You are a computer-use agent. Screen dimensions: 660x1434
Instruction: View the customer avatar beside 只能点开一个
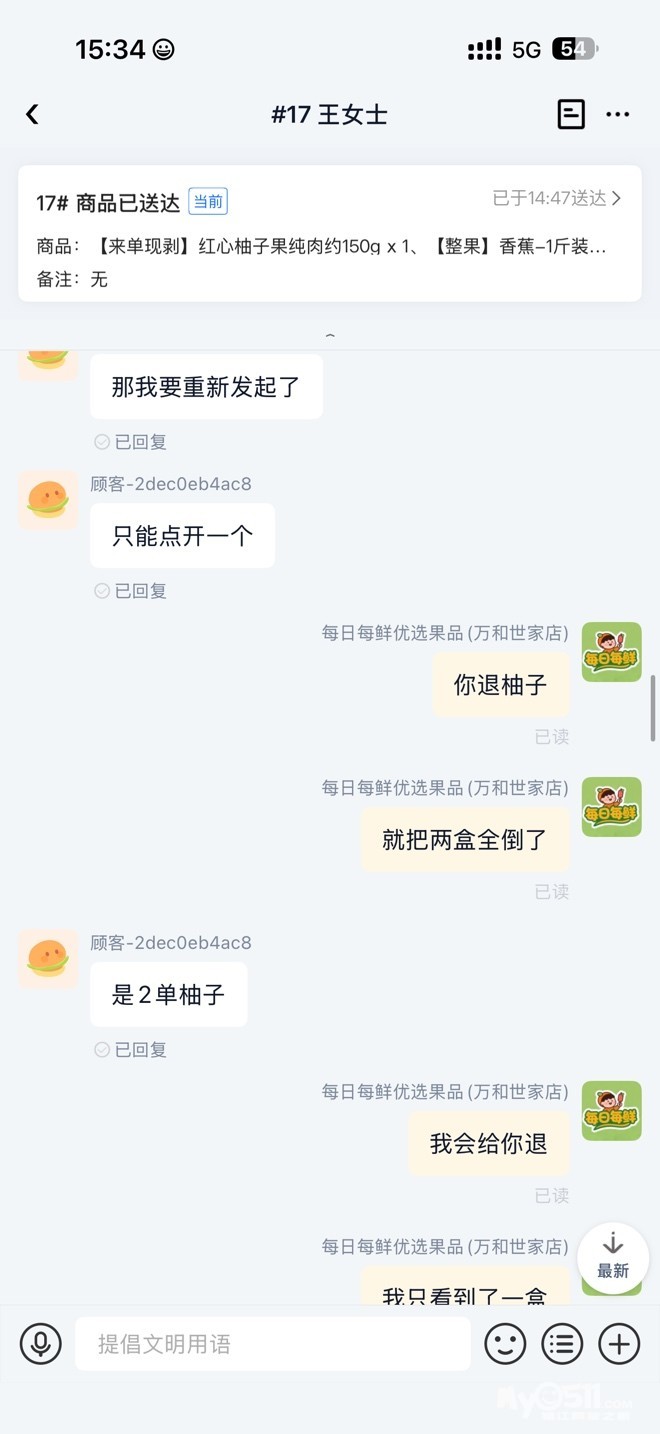pyautogui.click(x=48, y=500)
